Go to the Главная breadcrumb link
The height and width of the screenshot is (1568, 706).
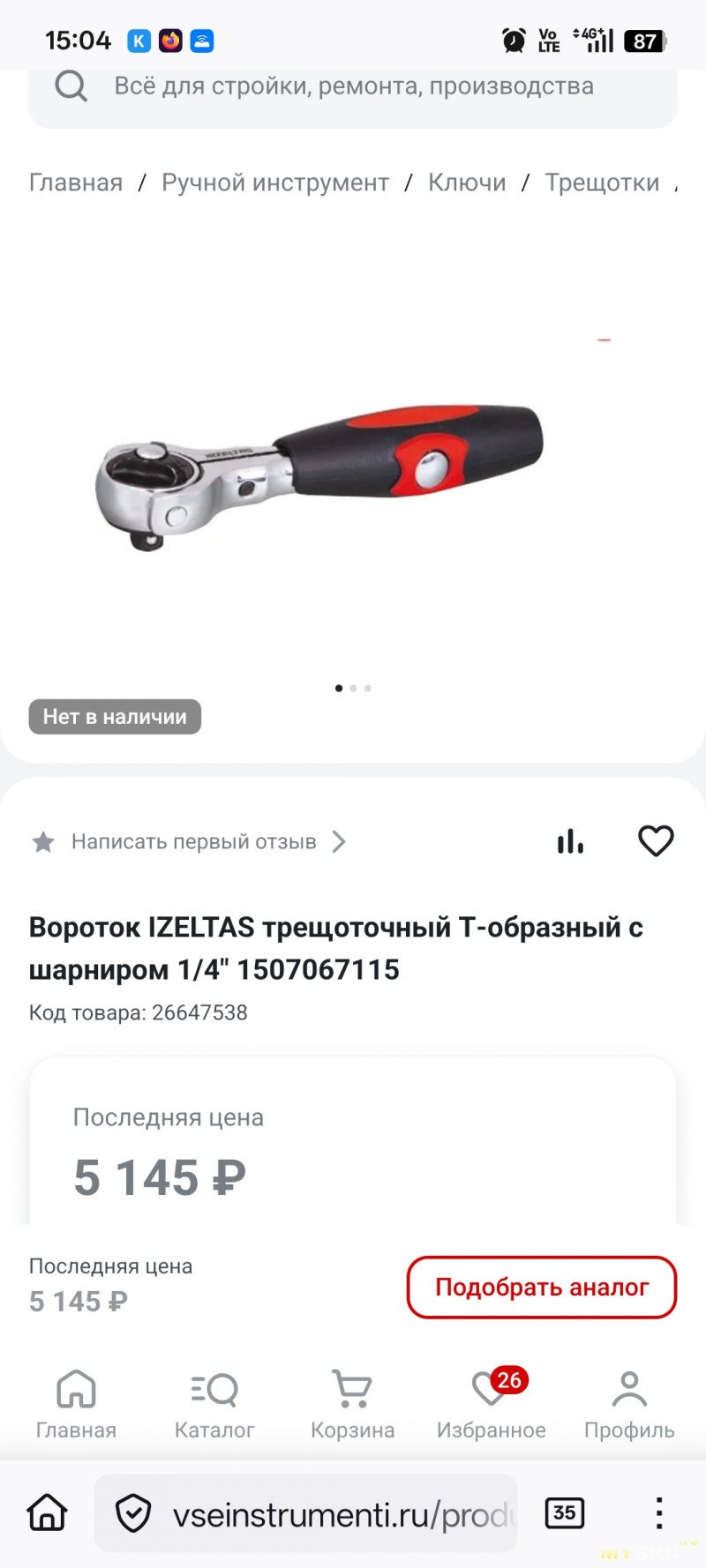(76, 183)
